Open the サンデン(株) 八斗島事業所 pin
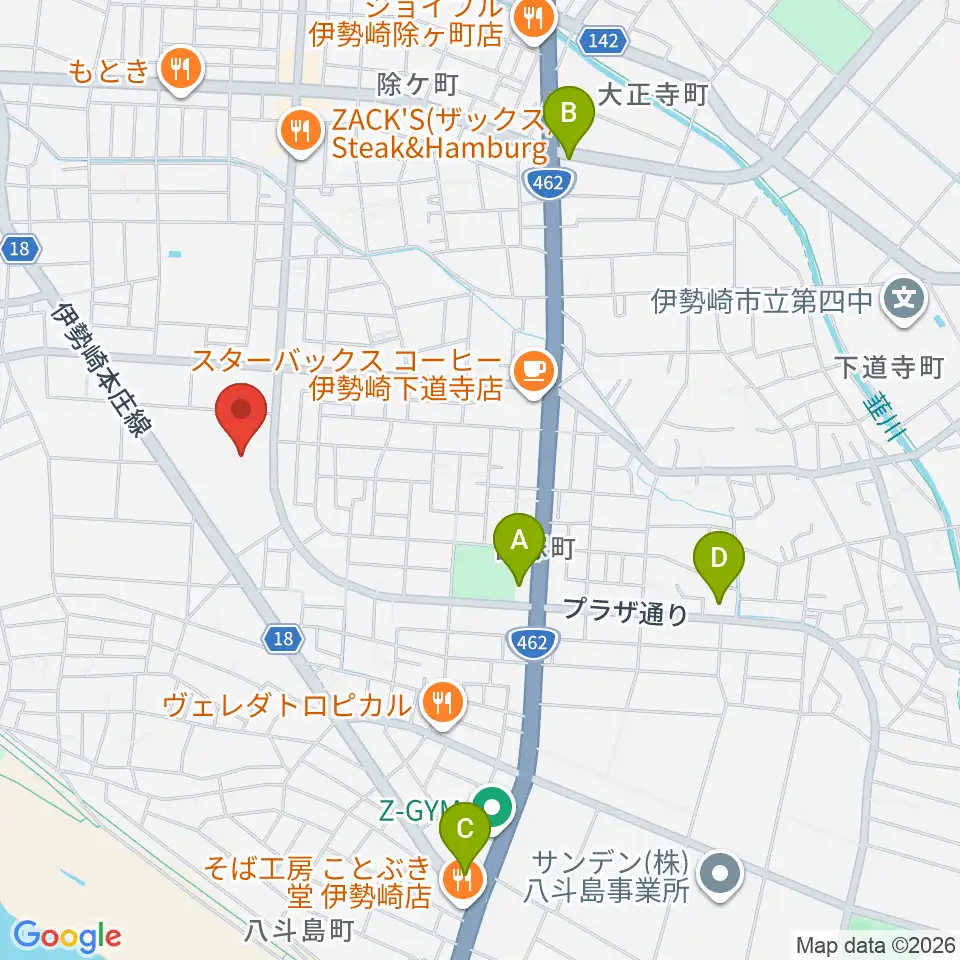The image size is (960, 960). click(721, 876)
